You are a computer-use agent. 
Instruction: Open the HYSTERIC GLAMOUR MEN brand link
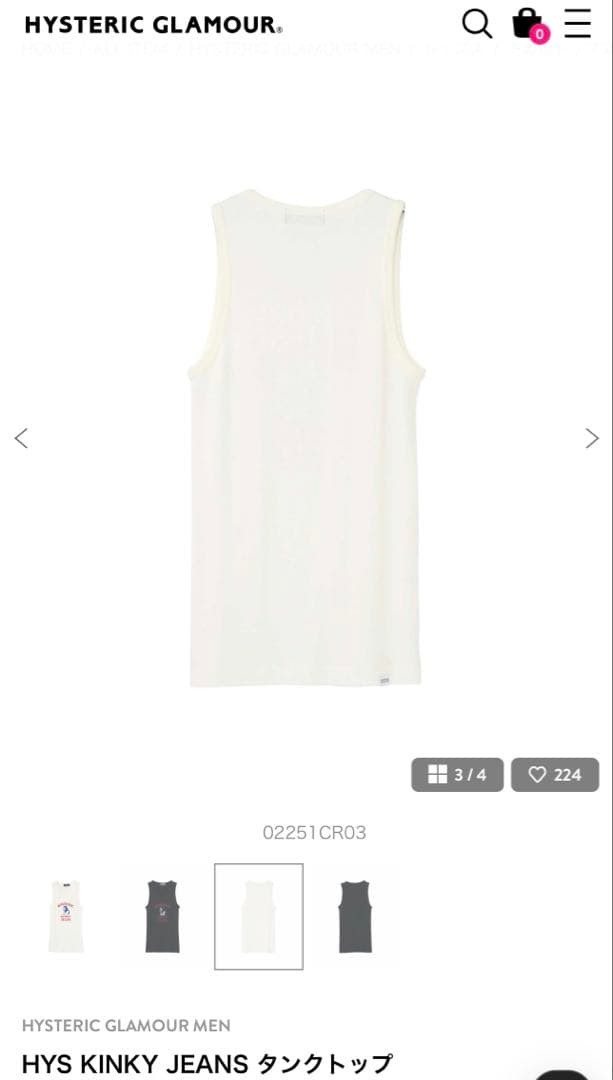point(126,1025)
